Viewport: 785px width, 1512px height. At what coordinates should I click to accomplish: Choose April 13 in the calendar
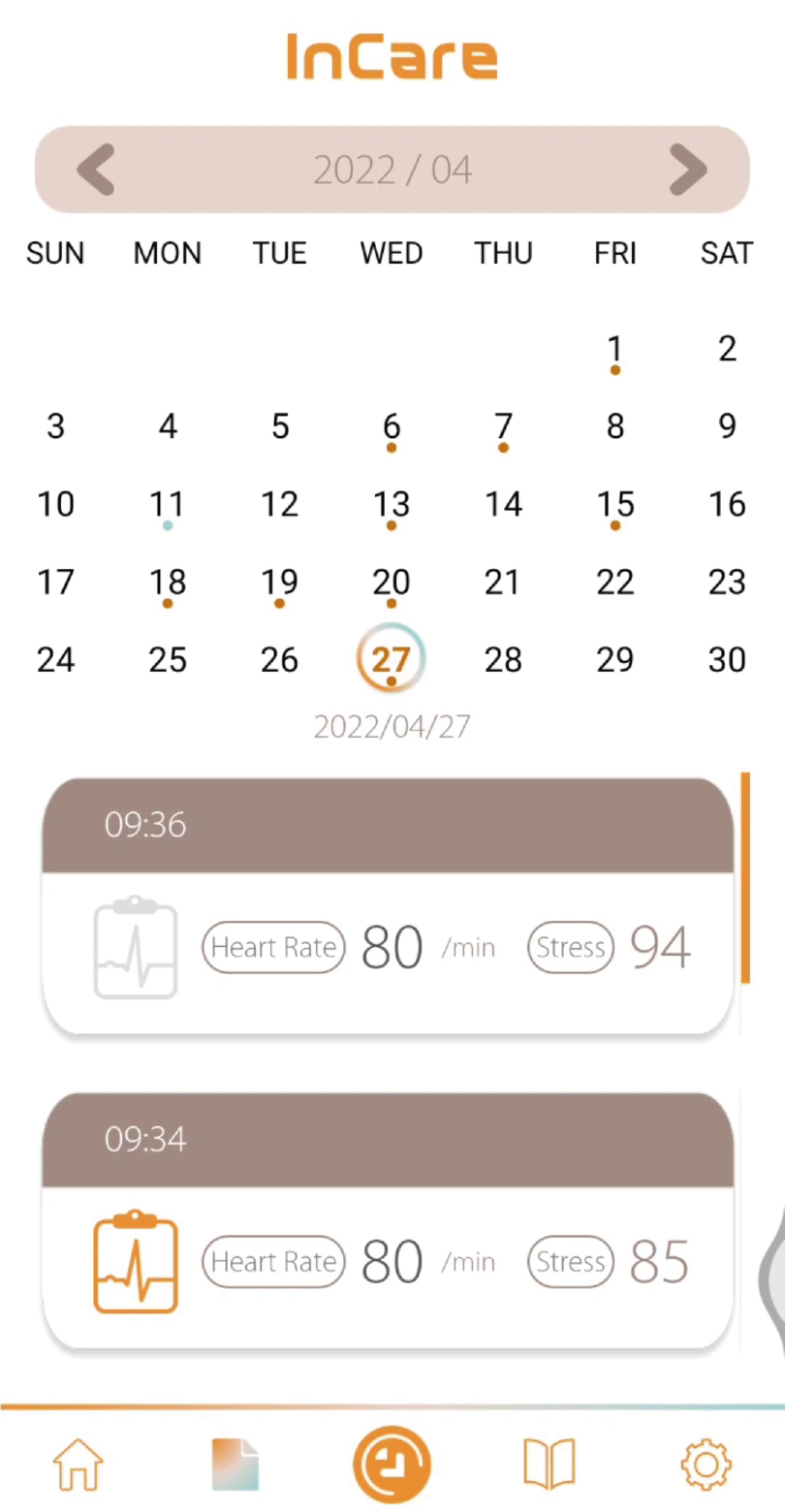pos(392,505)
